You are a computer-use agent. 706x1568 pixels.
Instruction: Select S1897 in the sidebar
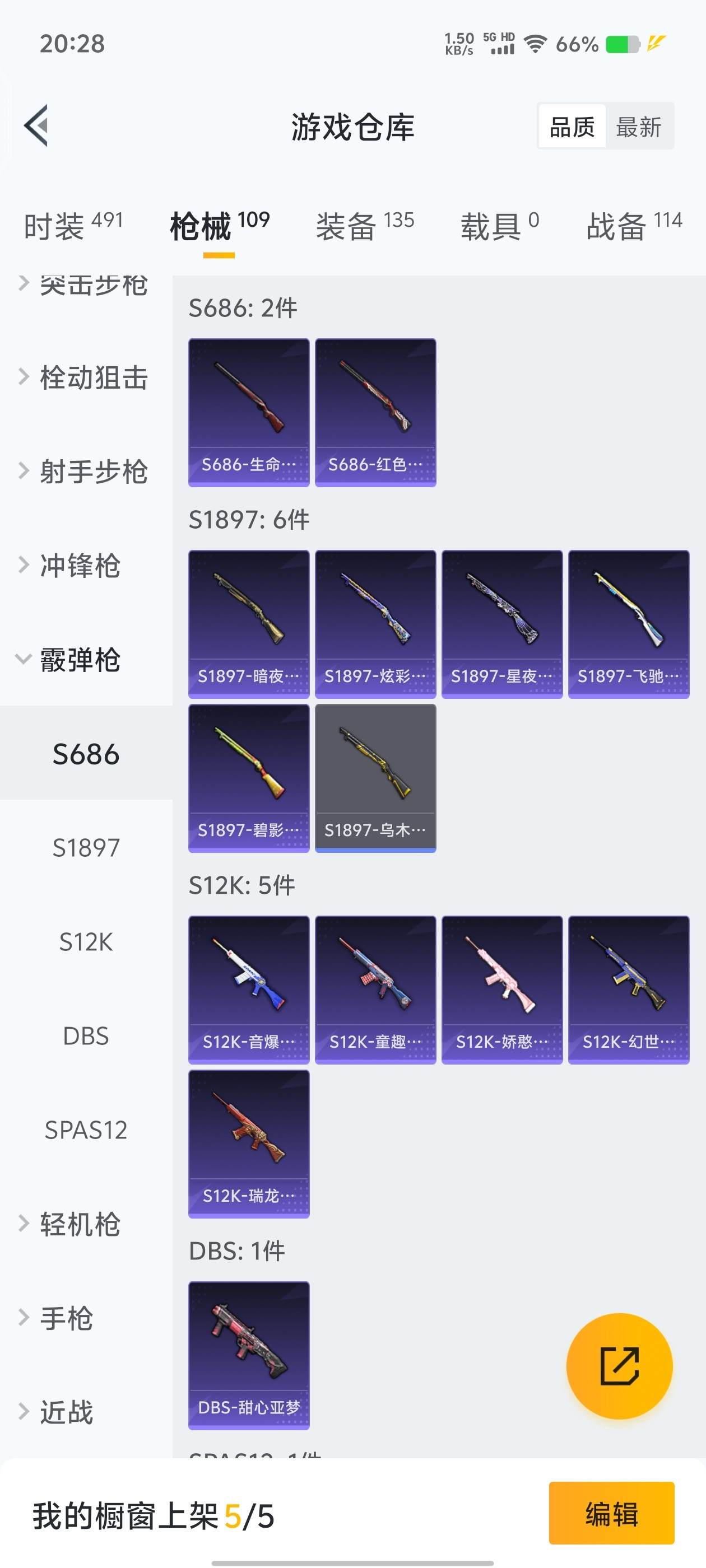pyautogui.click(x=86, y=848)
